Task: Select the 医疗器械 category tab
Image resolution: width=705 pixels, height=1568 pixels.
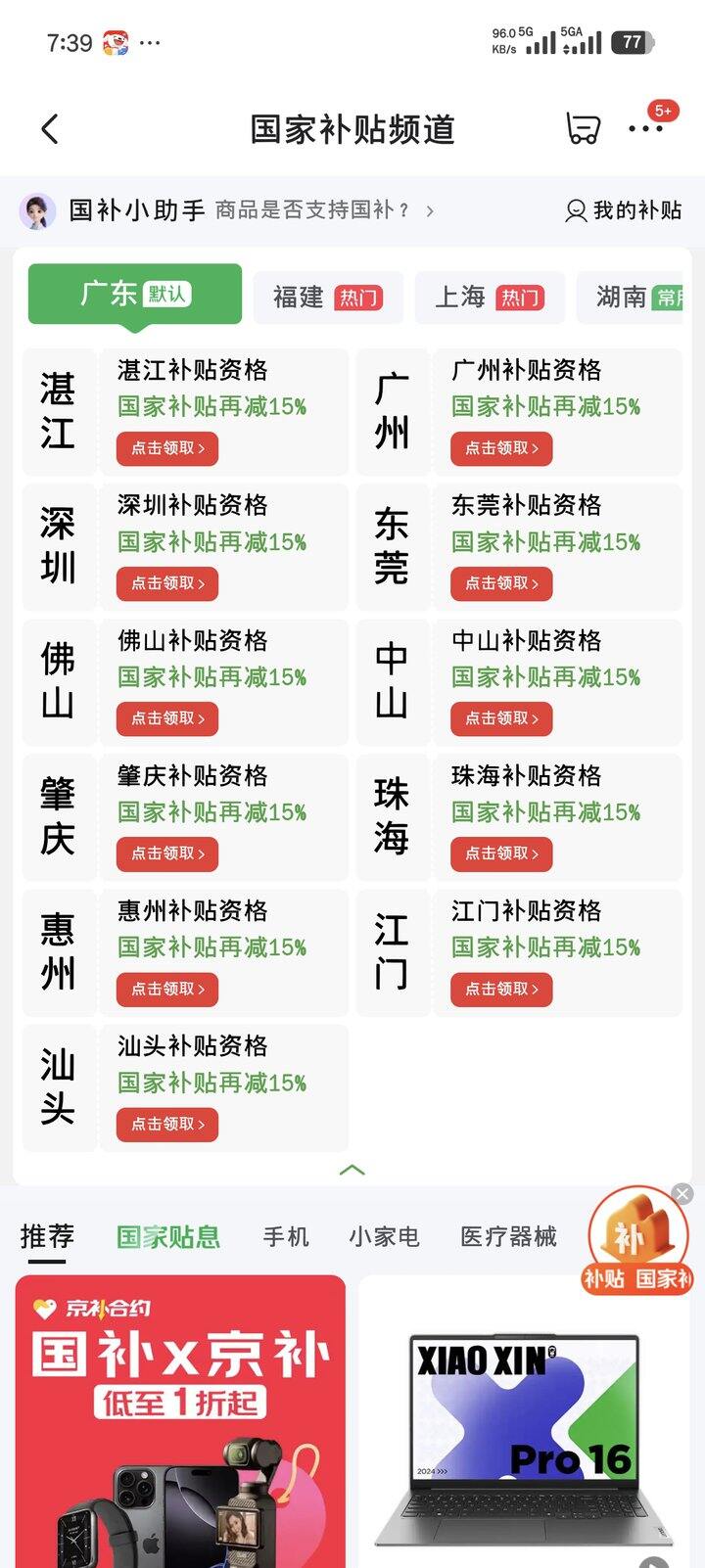Action: click(x=508, y=1237)
